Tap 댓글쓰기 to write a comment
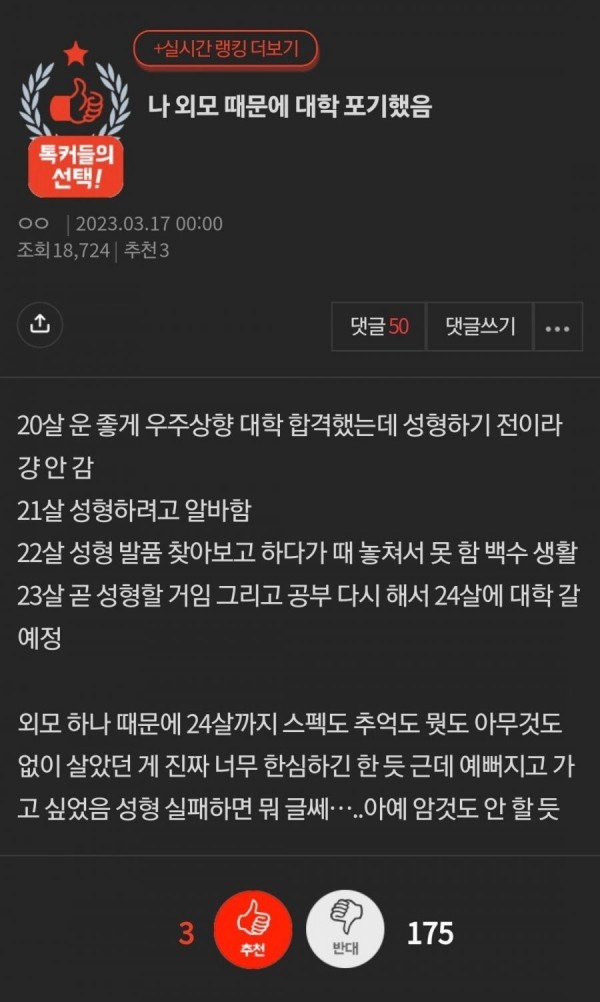The height and width of the screenshot is (1002, 600). (479, 327)
